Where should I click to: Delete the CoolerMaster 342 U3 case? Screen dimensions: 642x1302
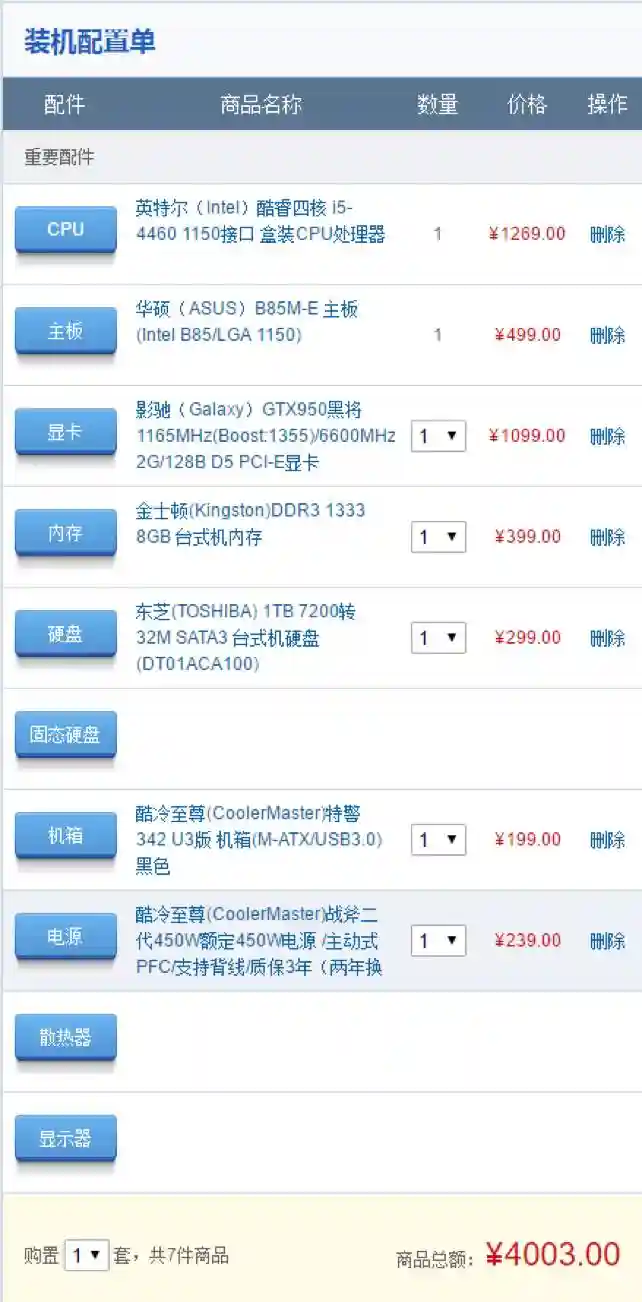607,840
